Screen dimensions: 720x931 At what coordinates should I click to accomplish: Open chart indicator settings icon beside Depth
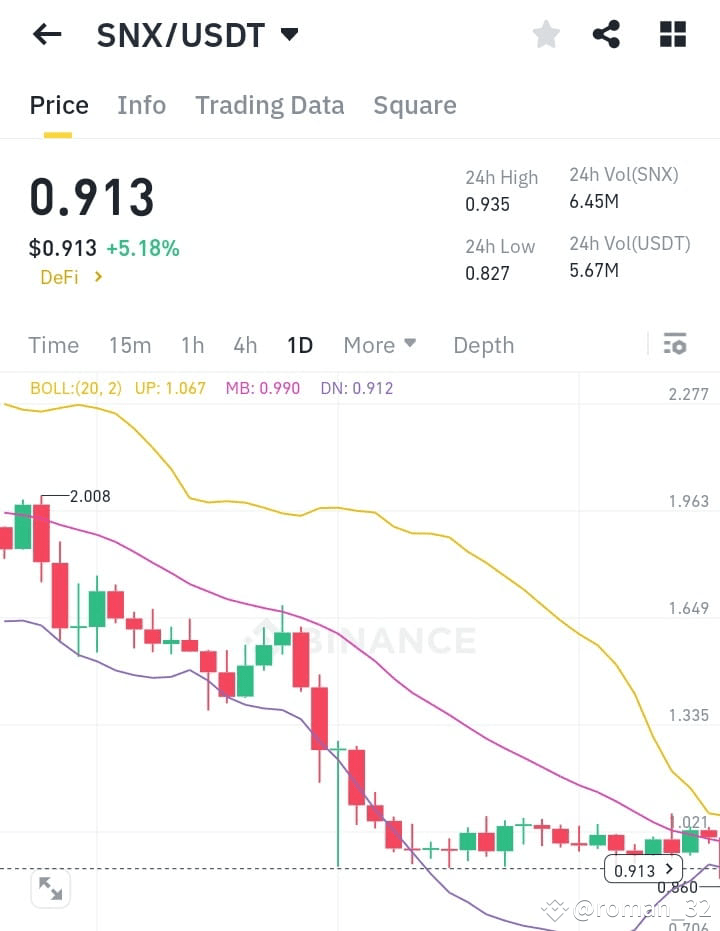point(675,344)
